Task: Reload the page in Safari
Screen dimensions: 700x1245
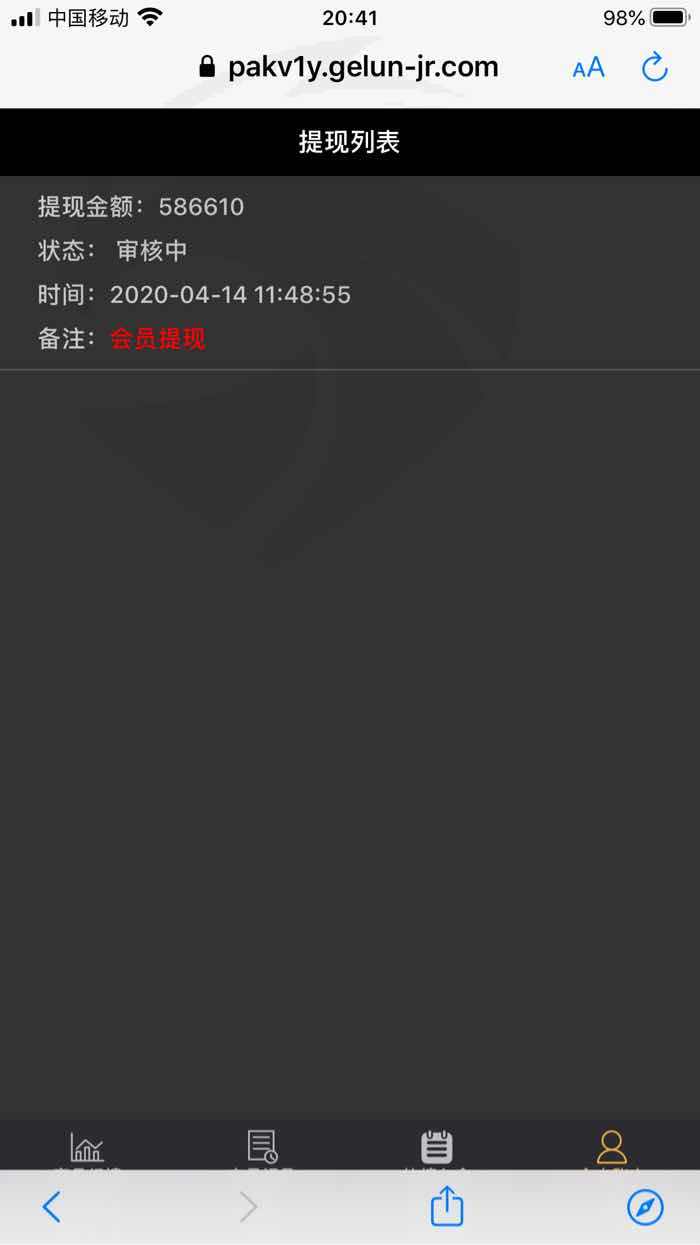Action: click(x=654, y=67)
